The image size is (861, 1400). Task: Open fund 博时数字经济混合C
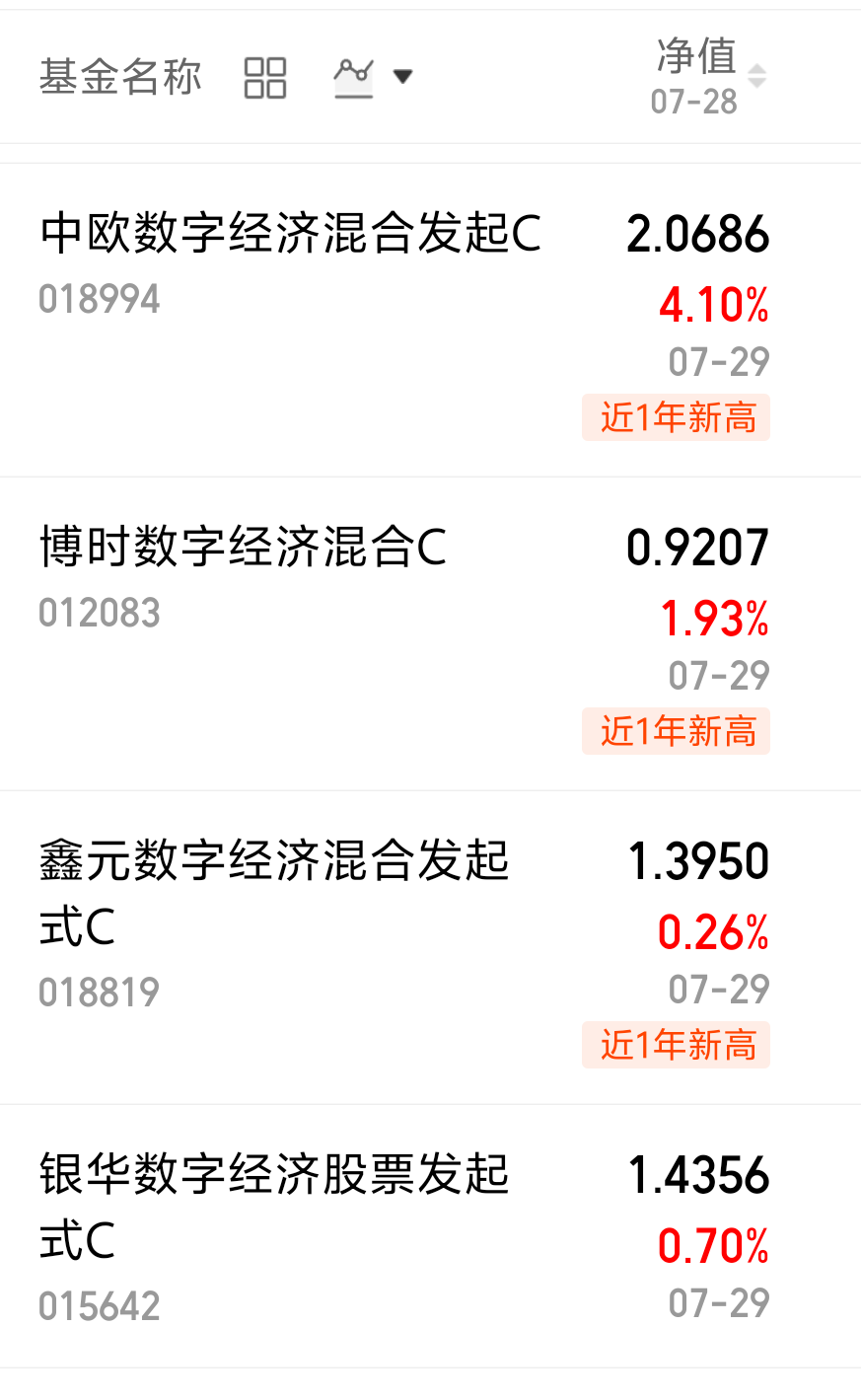(430, 633)
